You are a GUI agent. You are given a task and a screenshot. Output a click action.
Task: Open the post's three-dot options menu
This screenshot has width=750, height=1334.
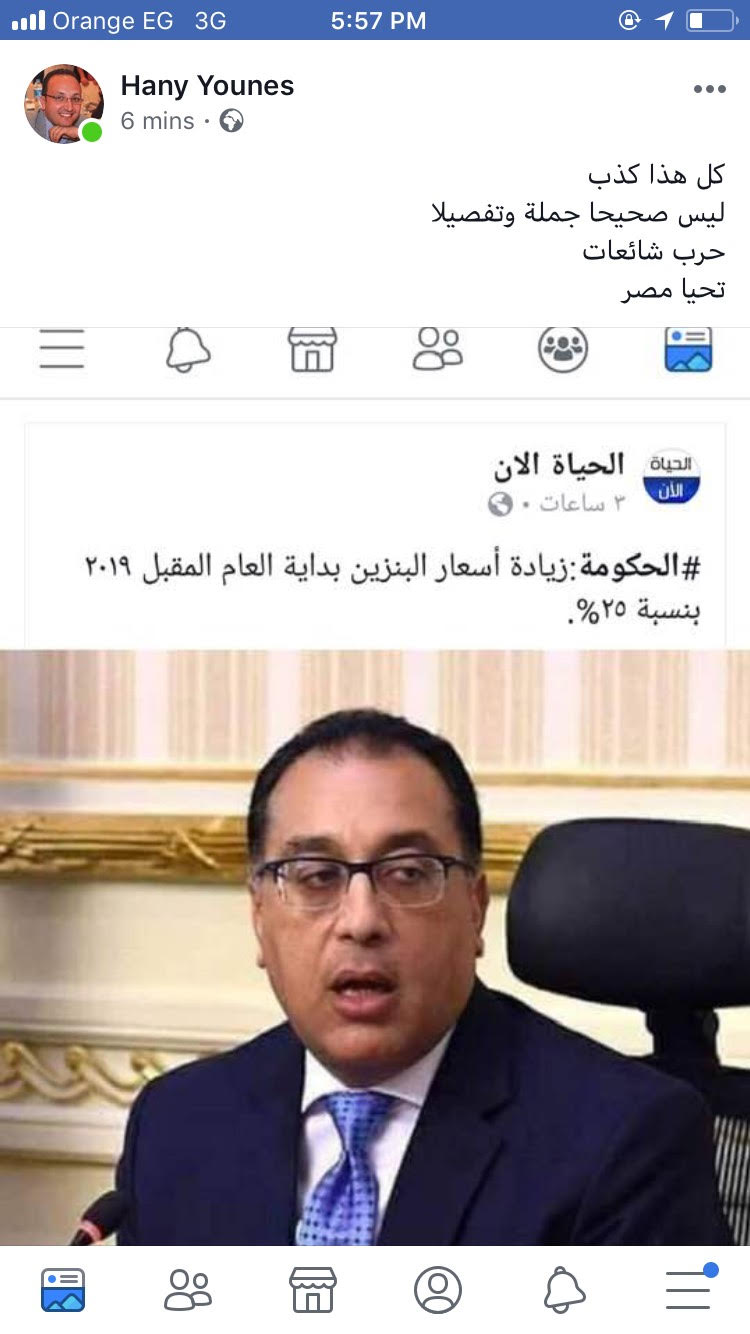pyautogui.click(x=709, y=89)
